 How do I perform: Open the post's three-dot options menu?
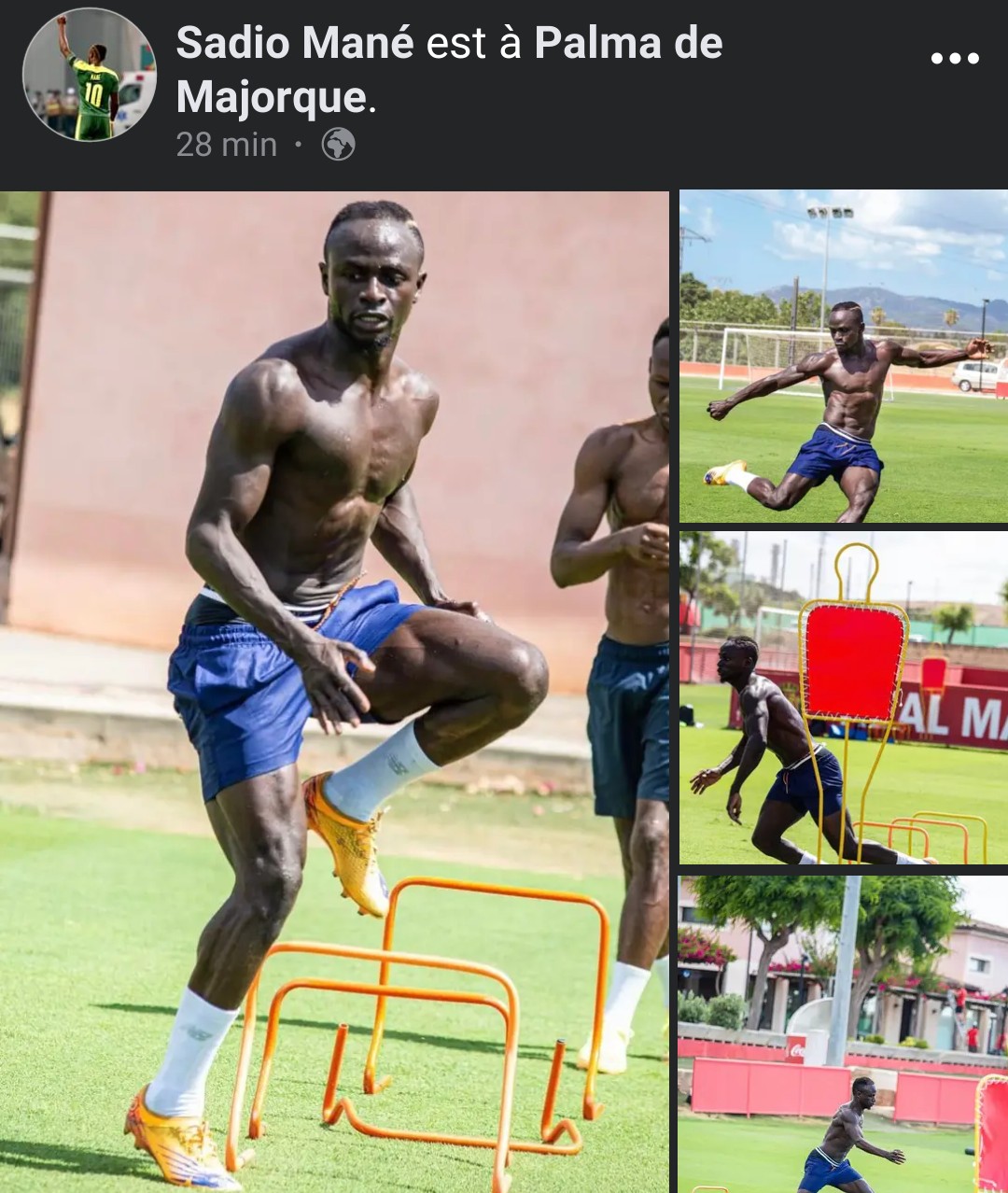click(x=954, y=59)
